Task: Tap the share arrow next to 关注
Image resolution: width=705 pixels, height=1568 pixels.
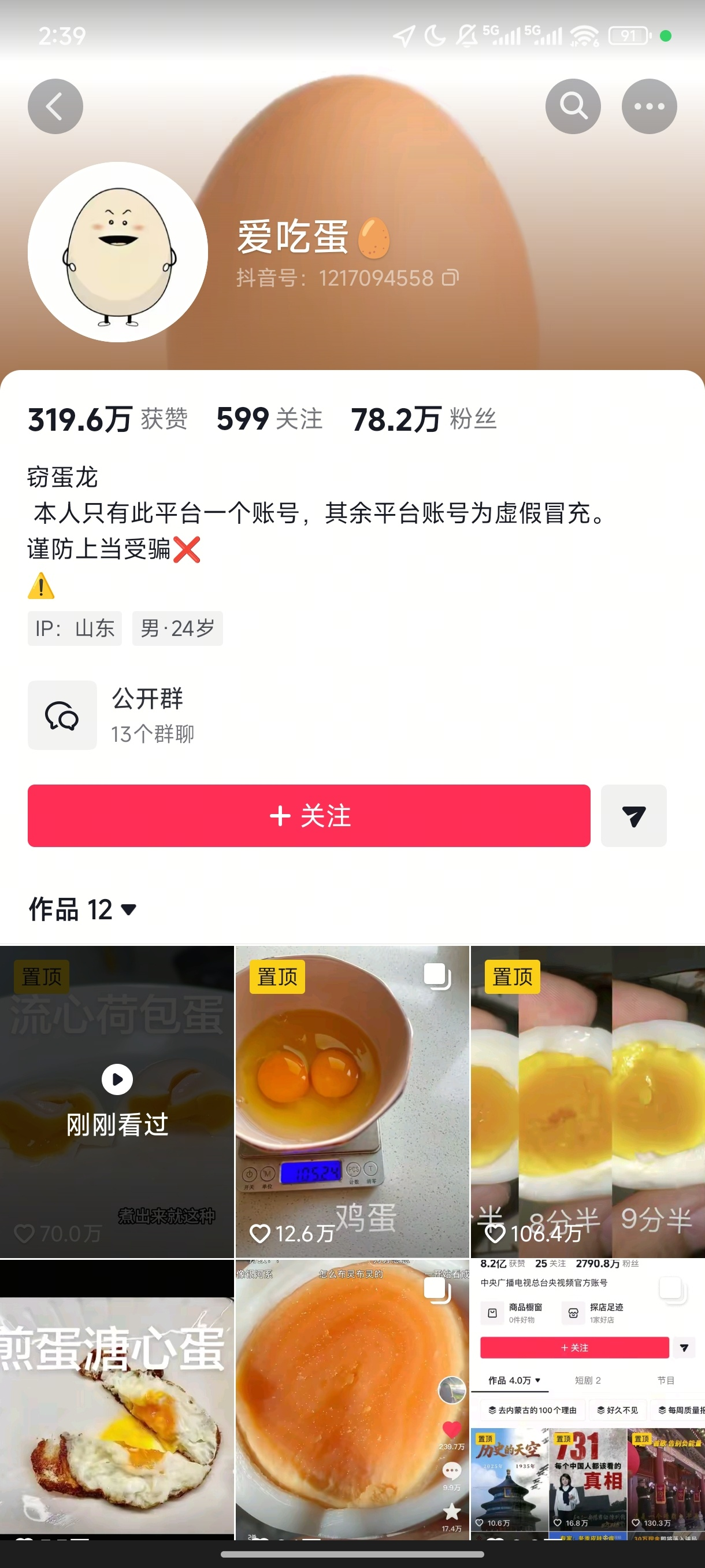Action: pyautogui.click(x=633, y=816)
